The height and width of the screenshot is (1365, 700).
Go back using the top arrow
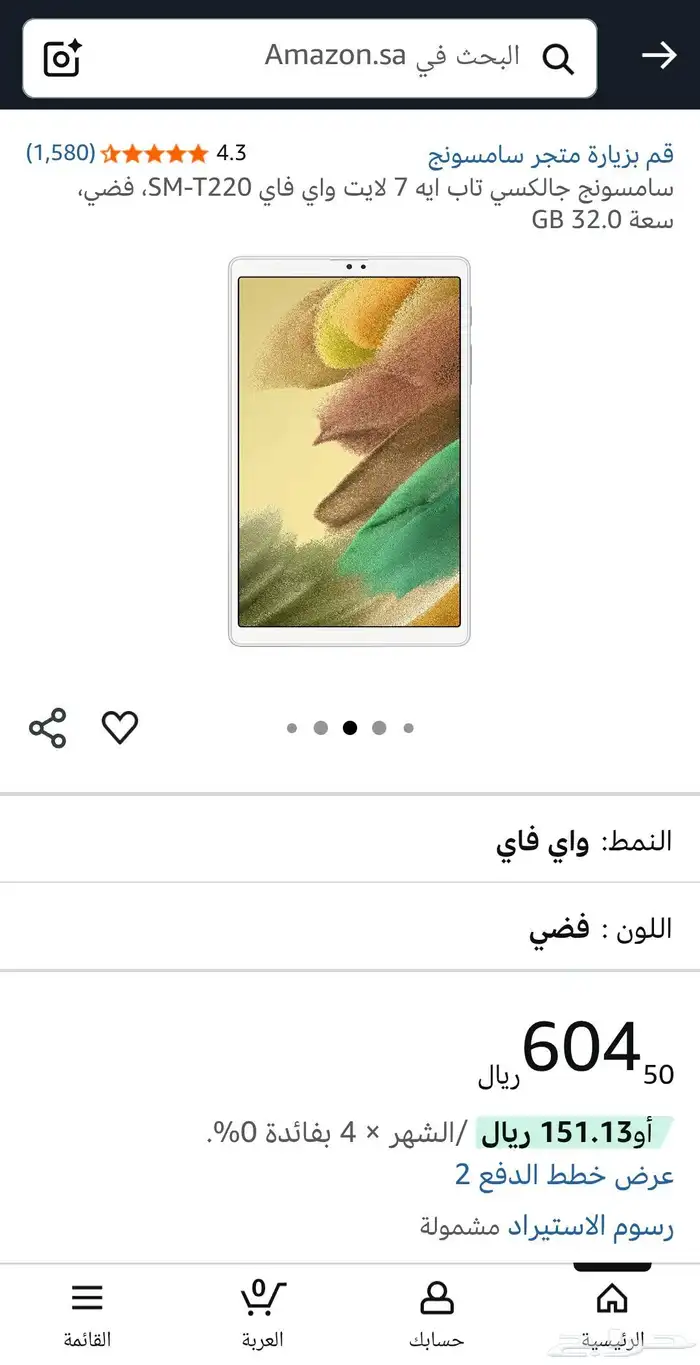point(659,56)
